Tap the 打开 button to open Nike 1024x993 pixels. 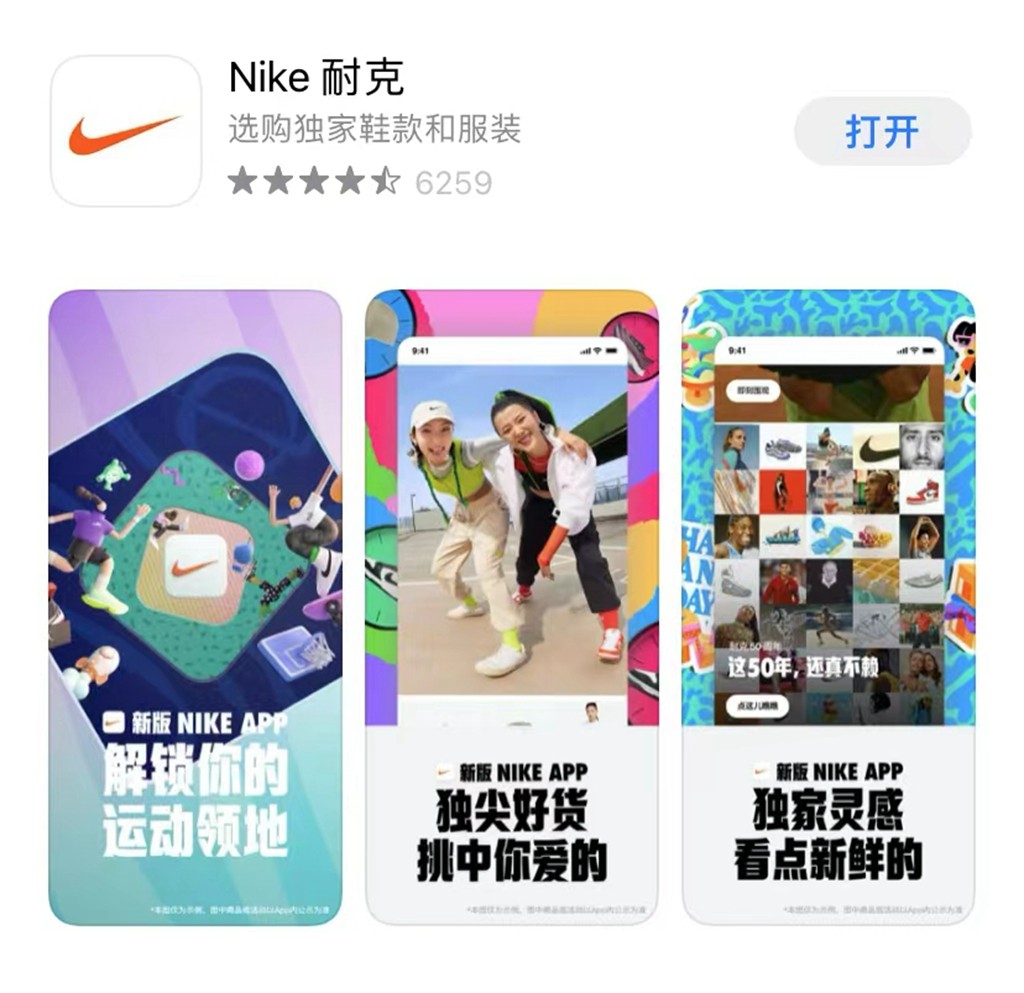coord(882,131)
